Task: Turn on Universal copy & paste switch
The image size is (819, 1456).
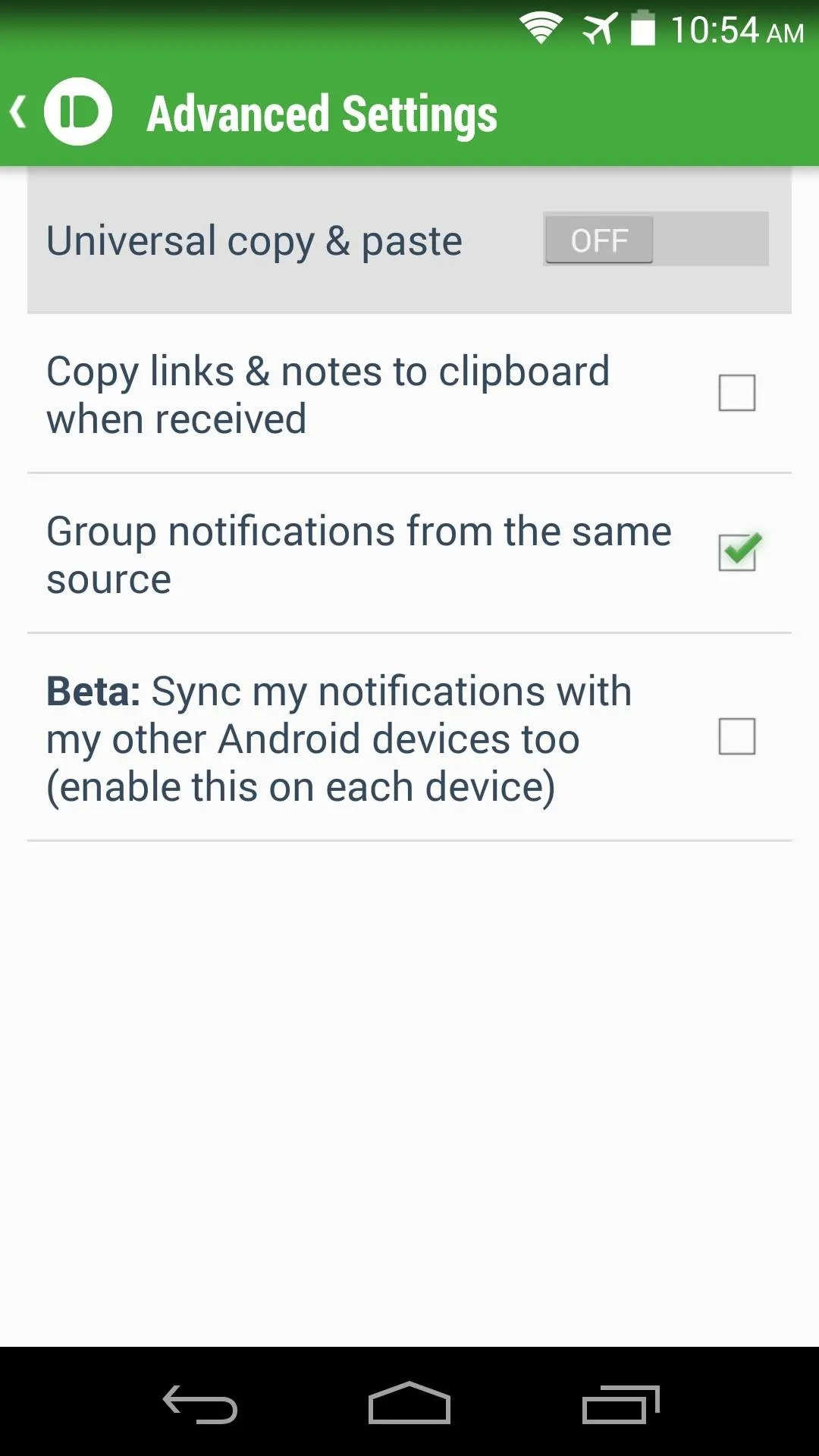Action: [655, 240]
